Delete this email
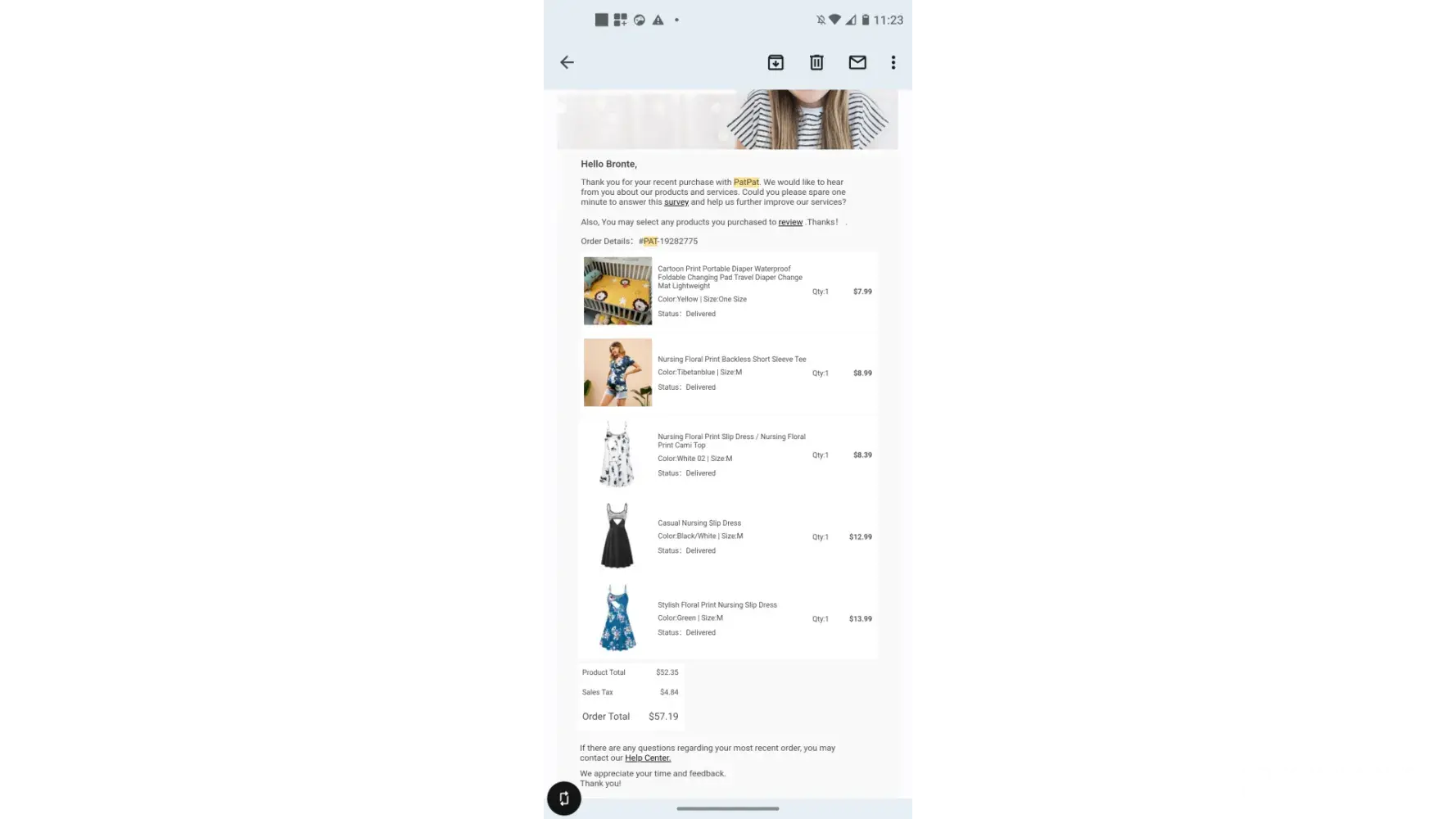This screenshot has width=1456, height=819. coord(816,62)
